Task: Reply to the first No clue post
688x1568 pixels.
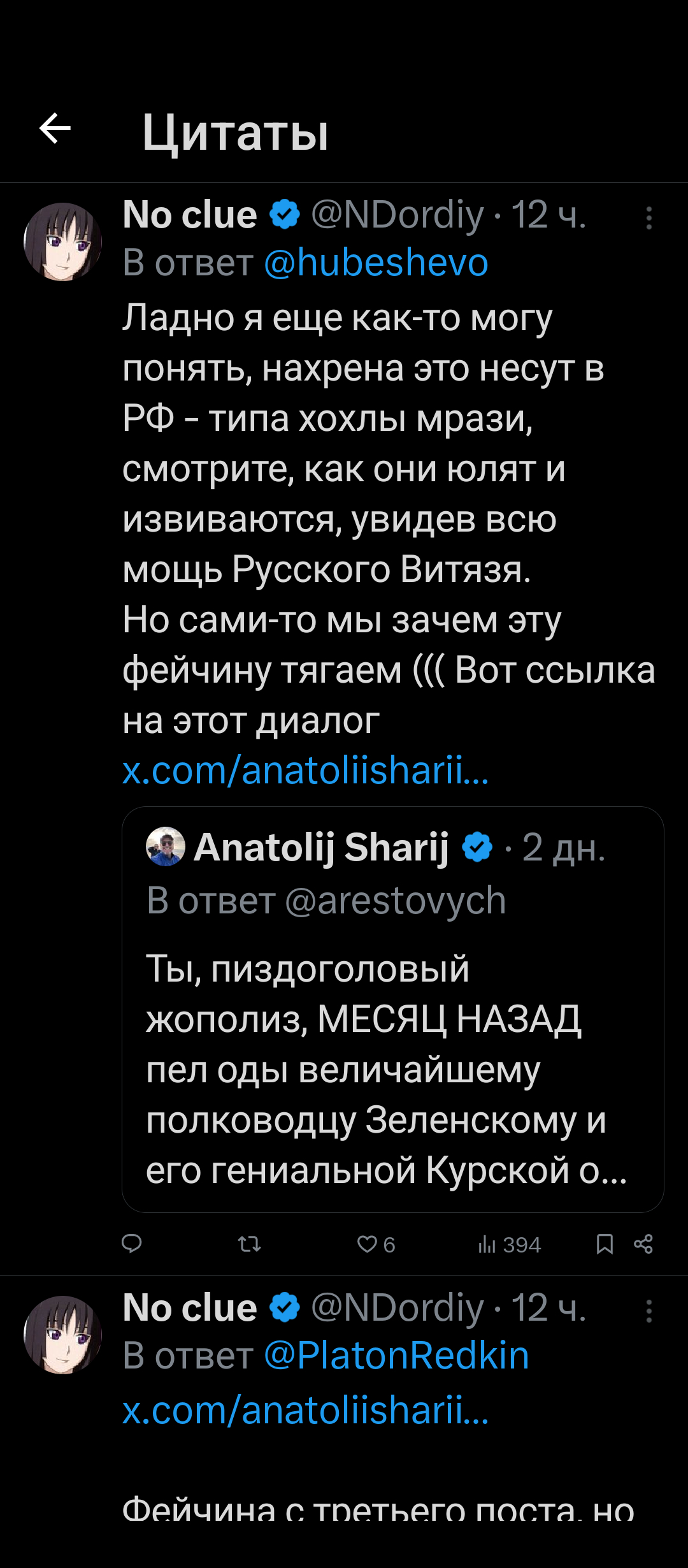Action: 132,1244
